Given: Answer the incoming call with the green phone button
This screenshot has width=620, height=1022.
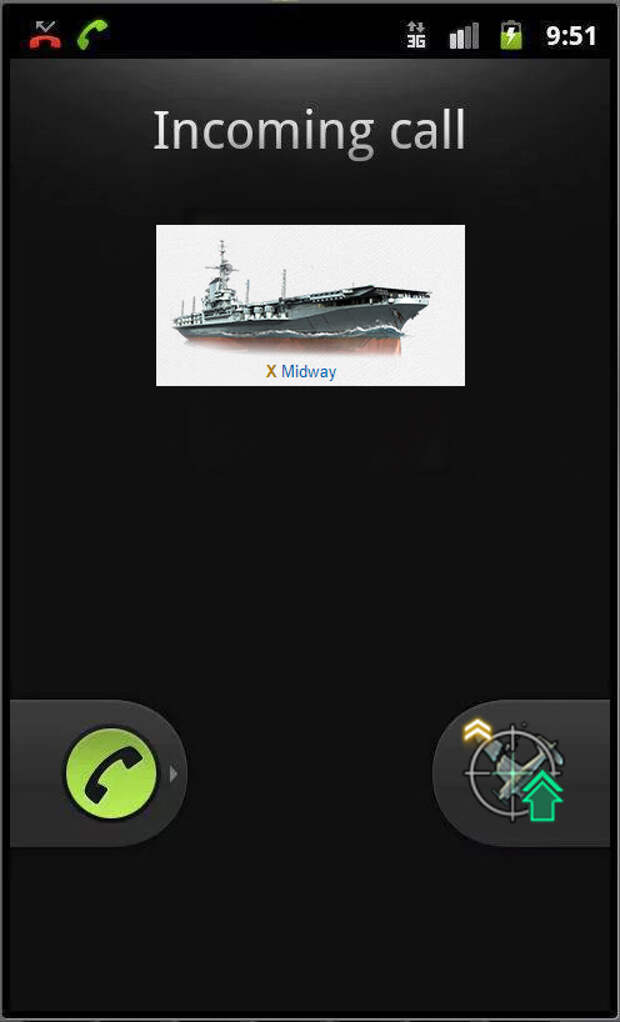Looking at the screenshot, I should point(111,773).
